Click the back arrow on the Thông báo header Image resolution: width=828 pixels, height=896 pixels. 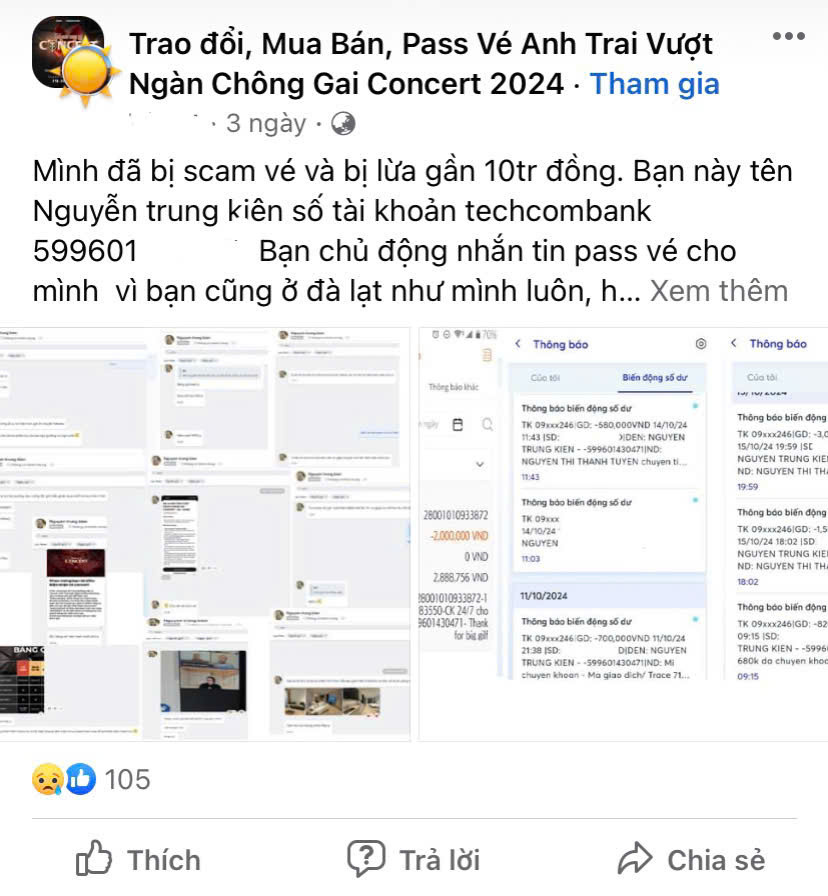[519, 343]
